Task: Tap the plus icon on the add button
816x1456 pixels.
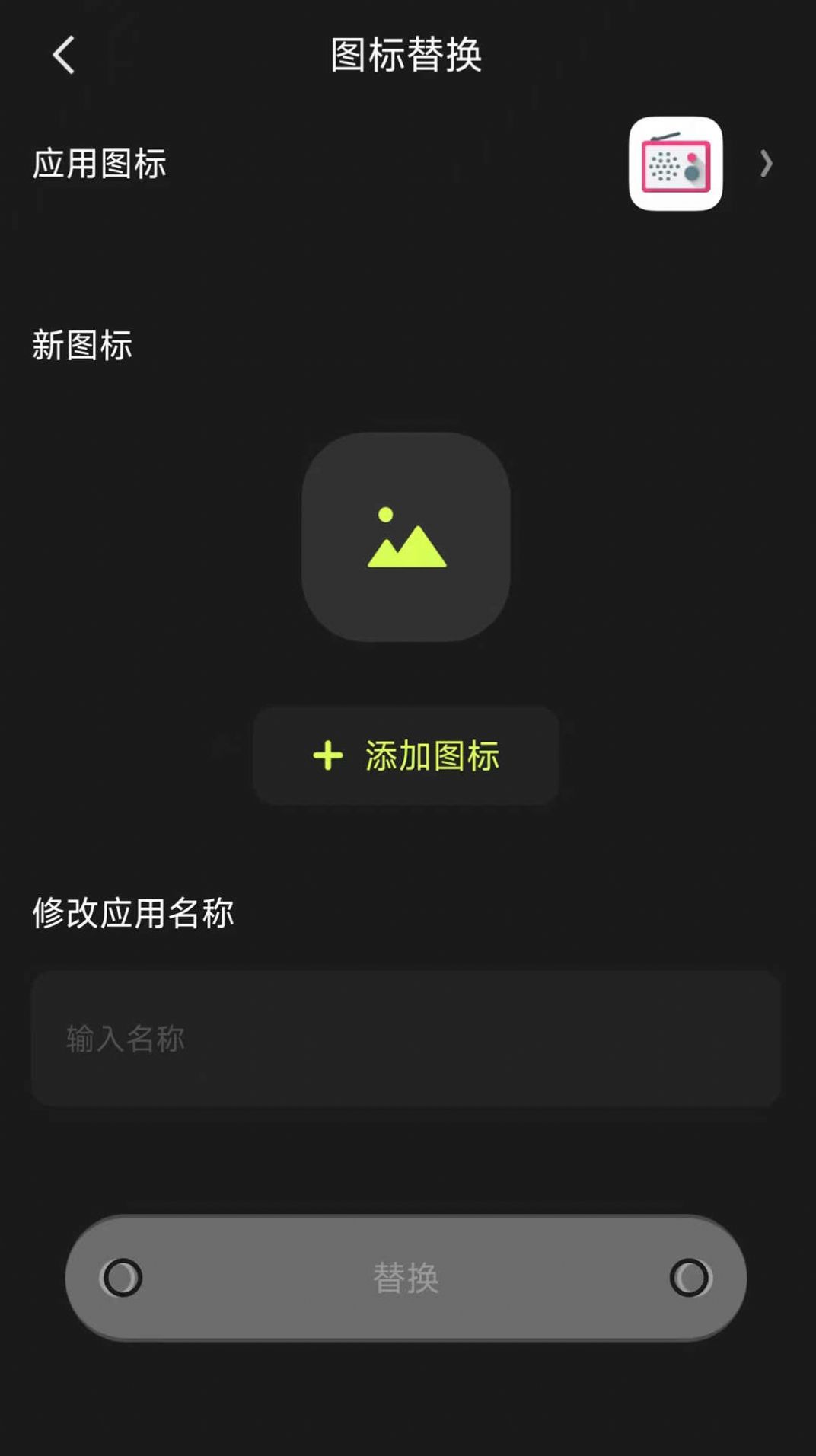Action: tap(327, 754)
